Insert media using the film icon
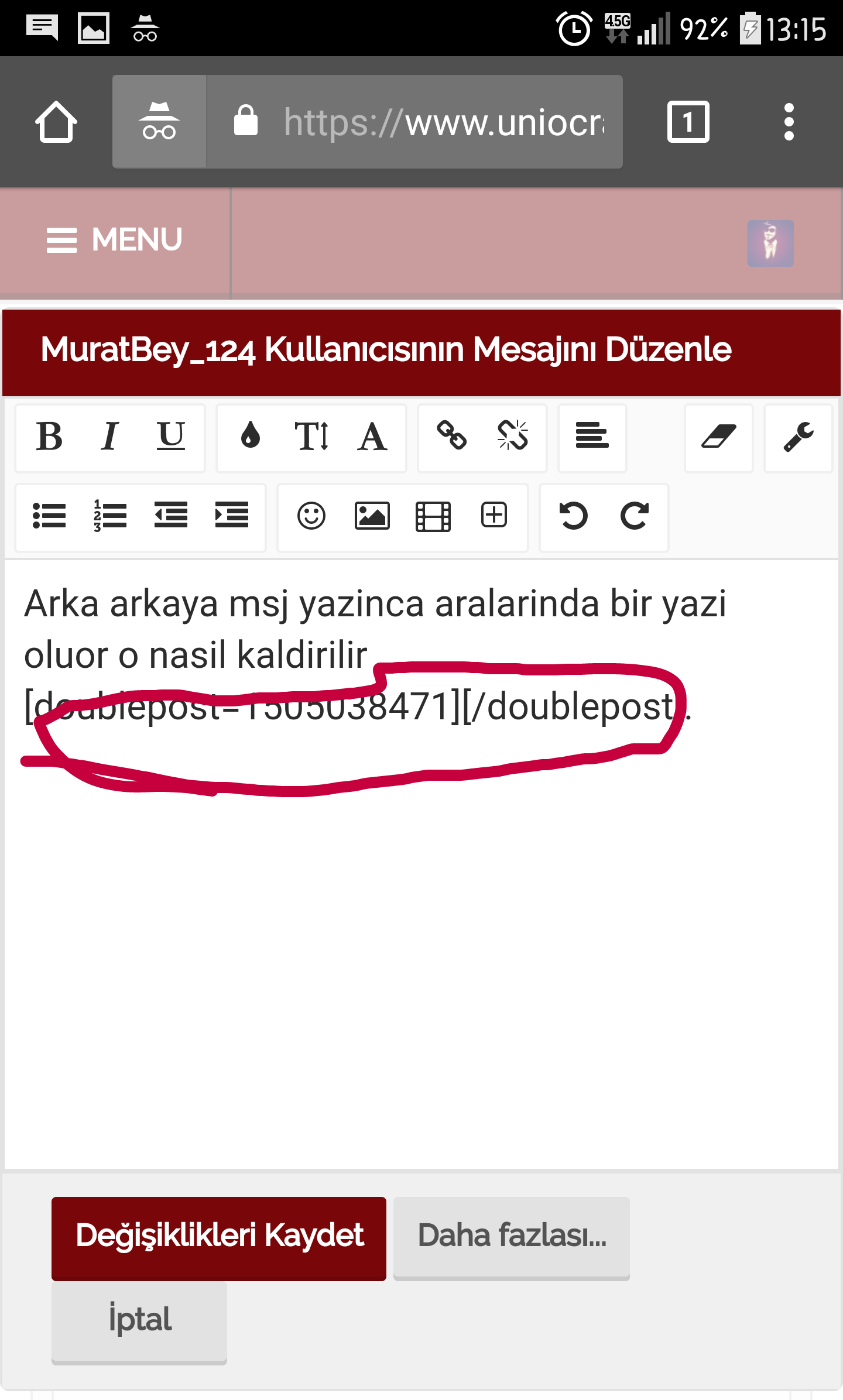The width and height of the screenshot is (843, 1400). coord(433,516)
